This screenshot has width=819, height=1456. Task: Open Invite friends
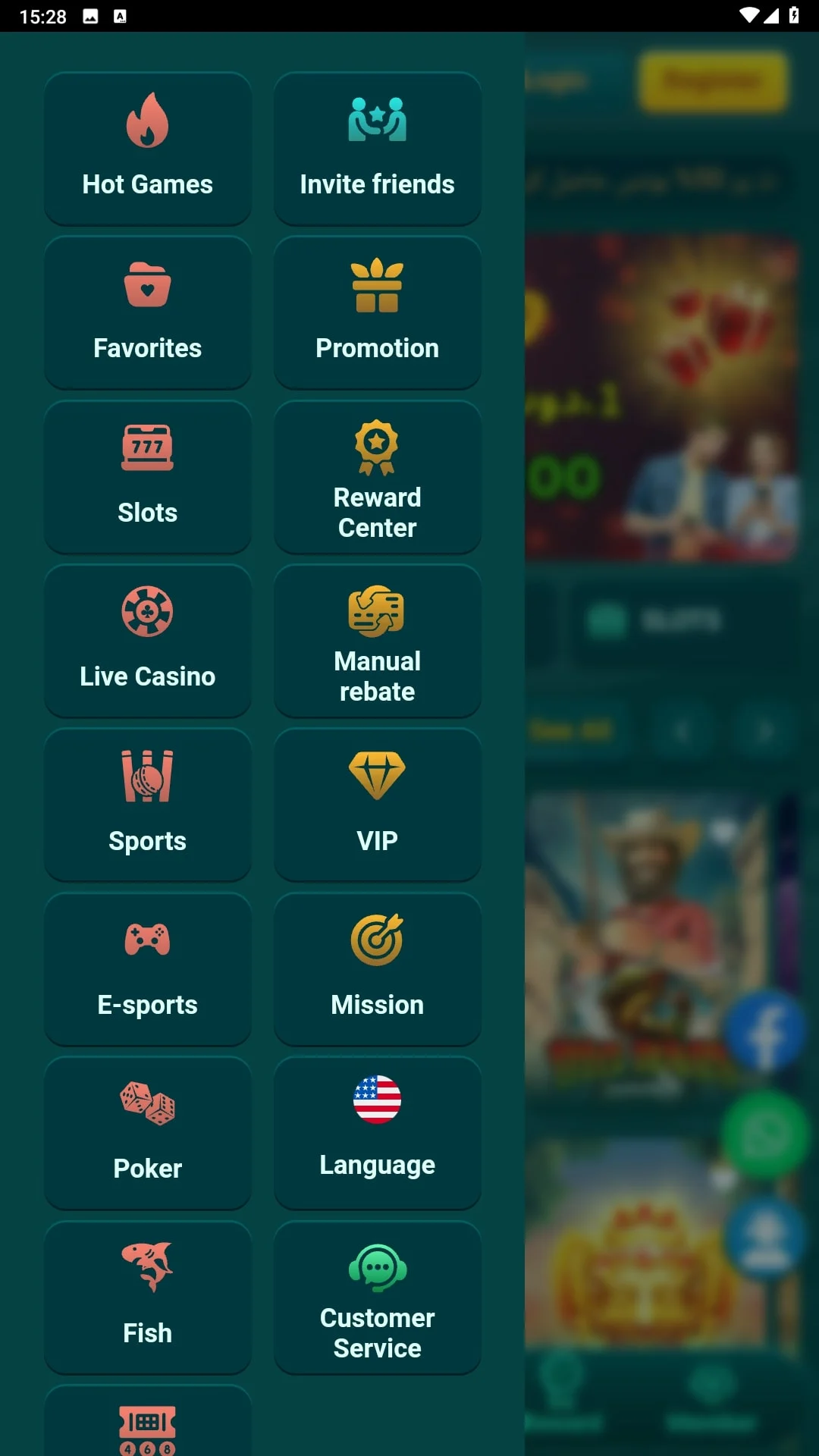click(377, 149)
